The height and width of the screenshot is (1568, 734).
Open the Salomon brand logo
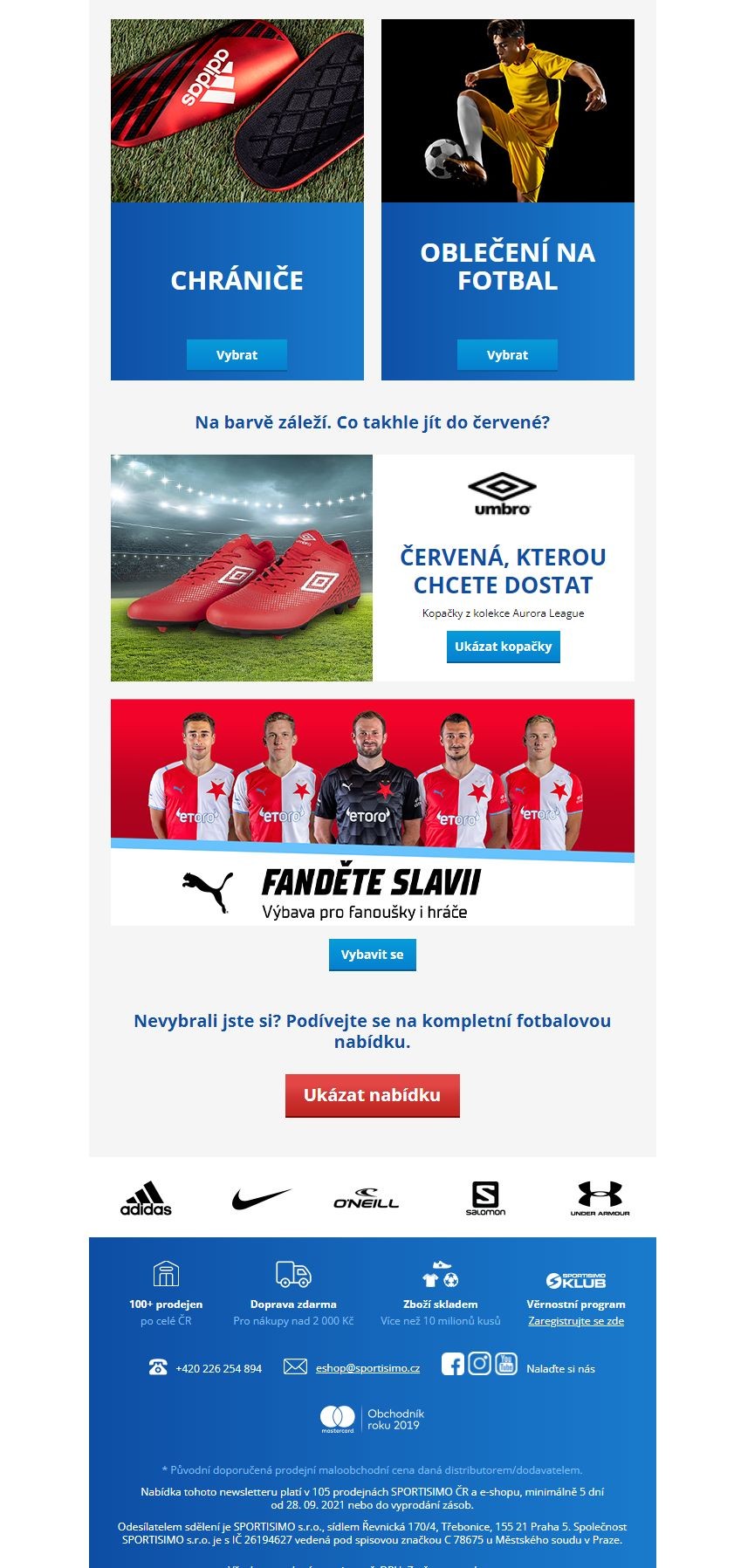point(485,1198)
